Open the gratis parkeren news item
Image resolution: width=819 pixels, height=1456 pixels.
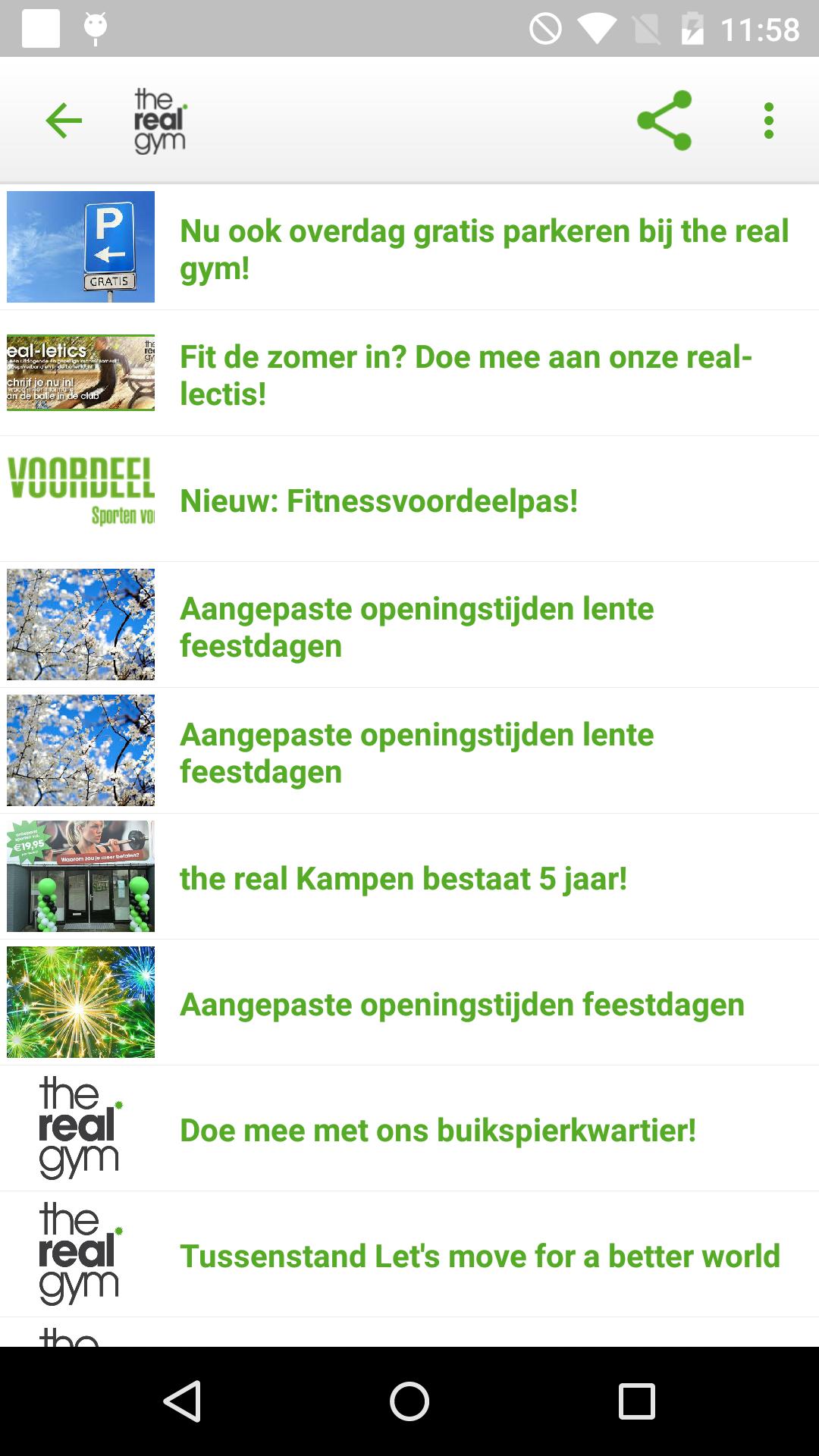[484, 249]
